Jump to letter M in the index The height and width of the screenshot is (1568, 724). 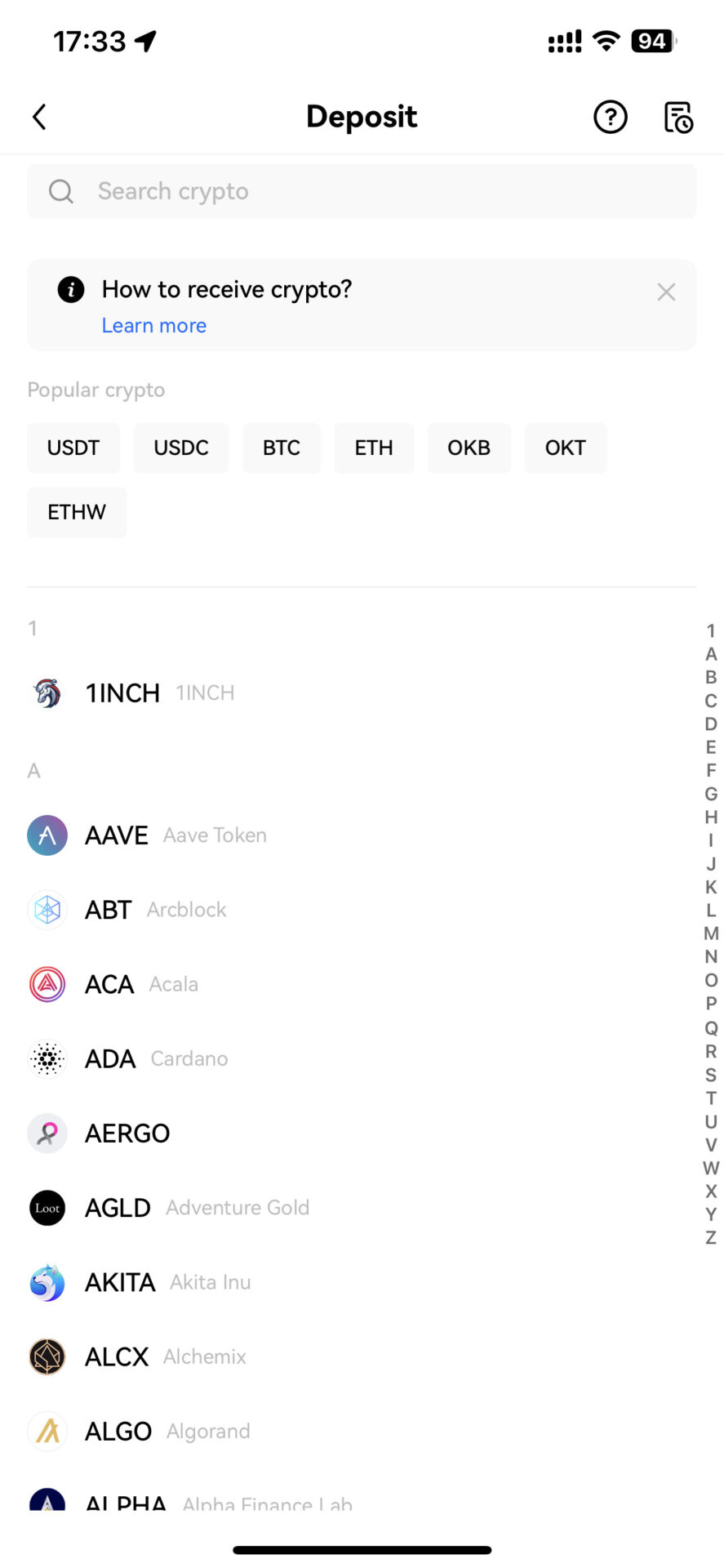point(711,933)
